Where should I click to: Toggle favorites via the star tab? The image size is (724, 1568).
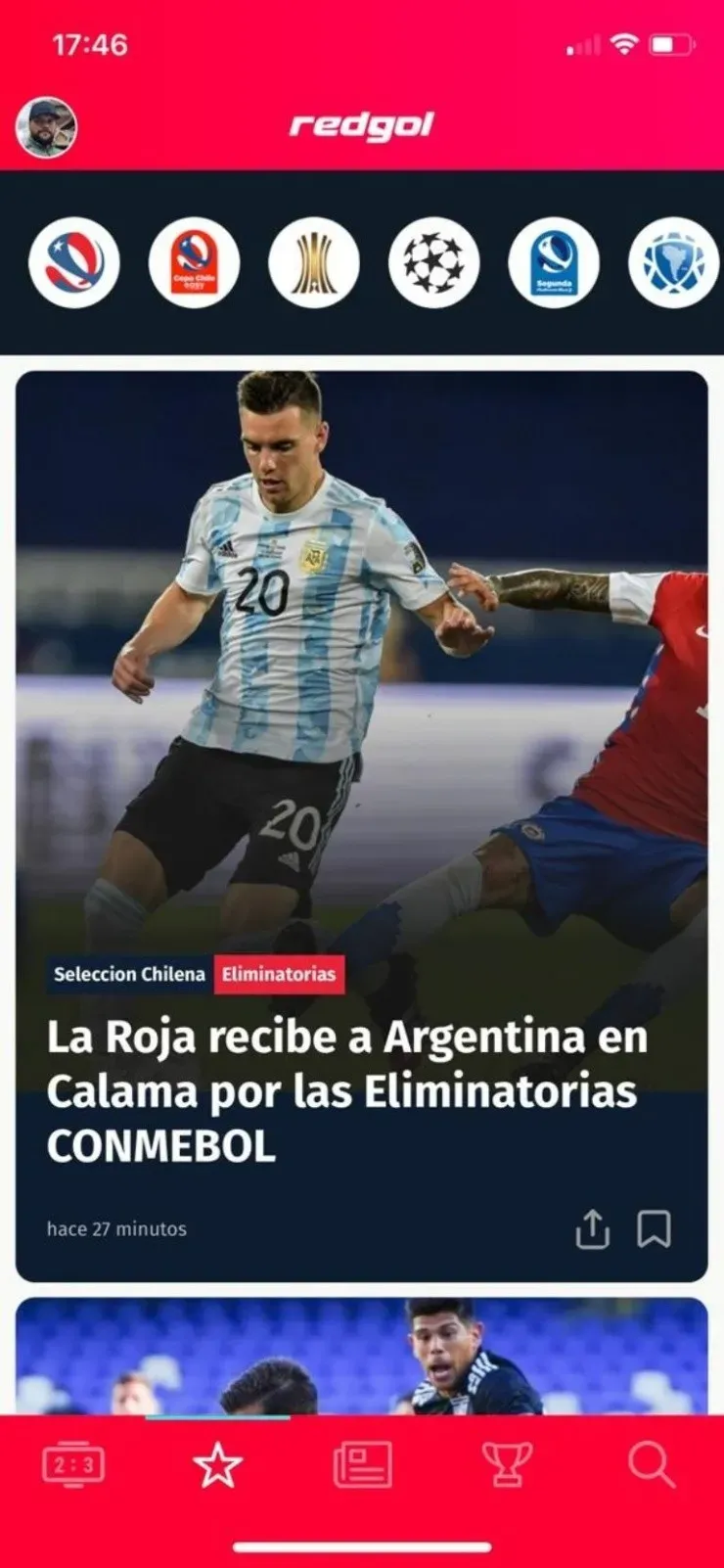218,1463
